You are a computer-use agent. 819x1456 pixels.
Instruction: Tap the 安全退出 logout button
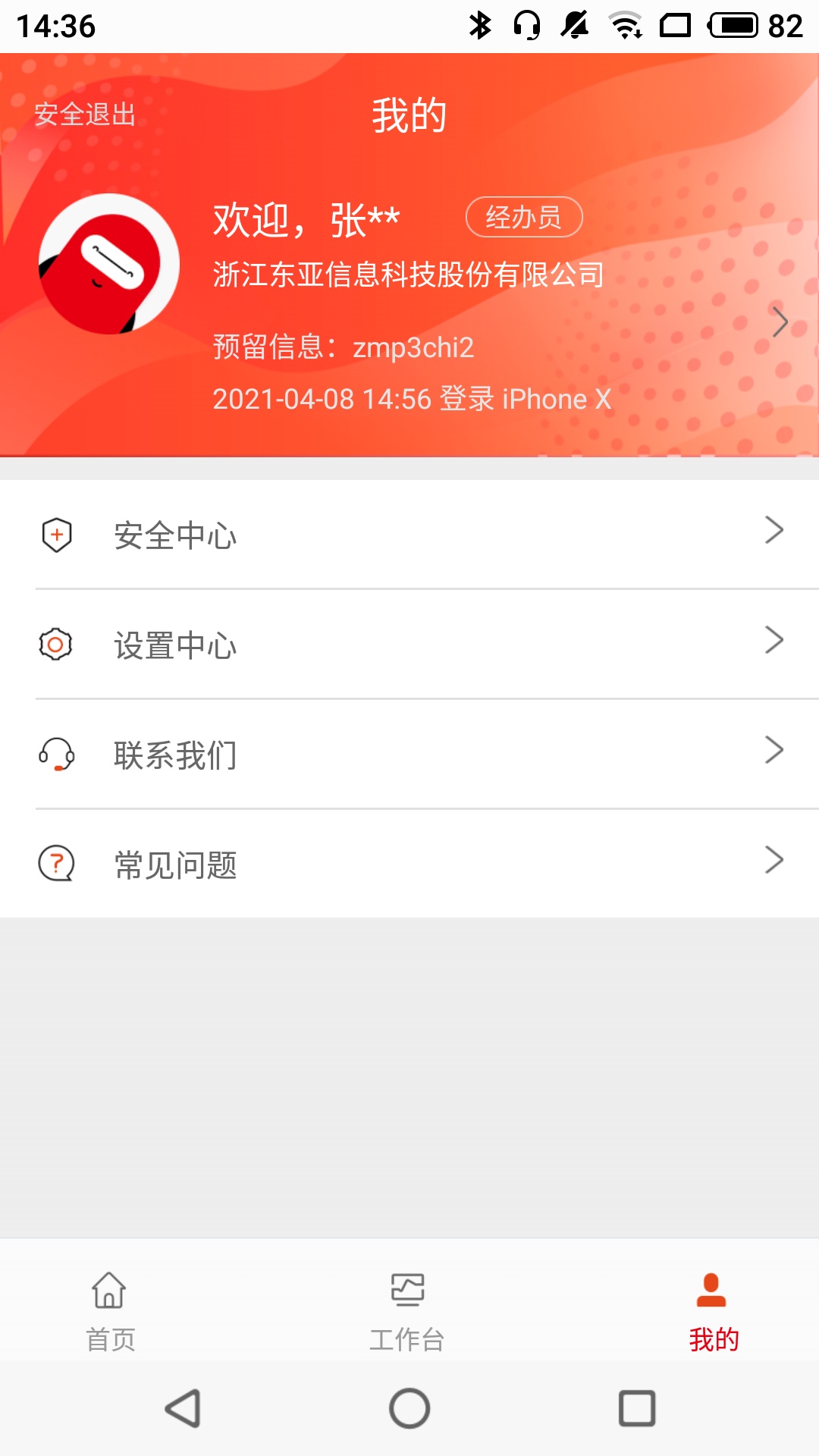point(83,115)
